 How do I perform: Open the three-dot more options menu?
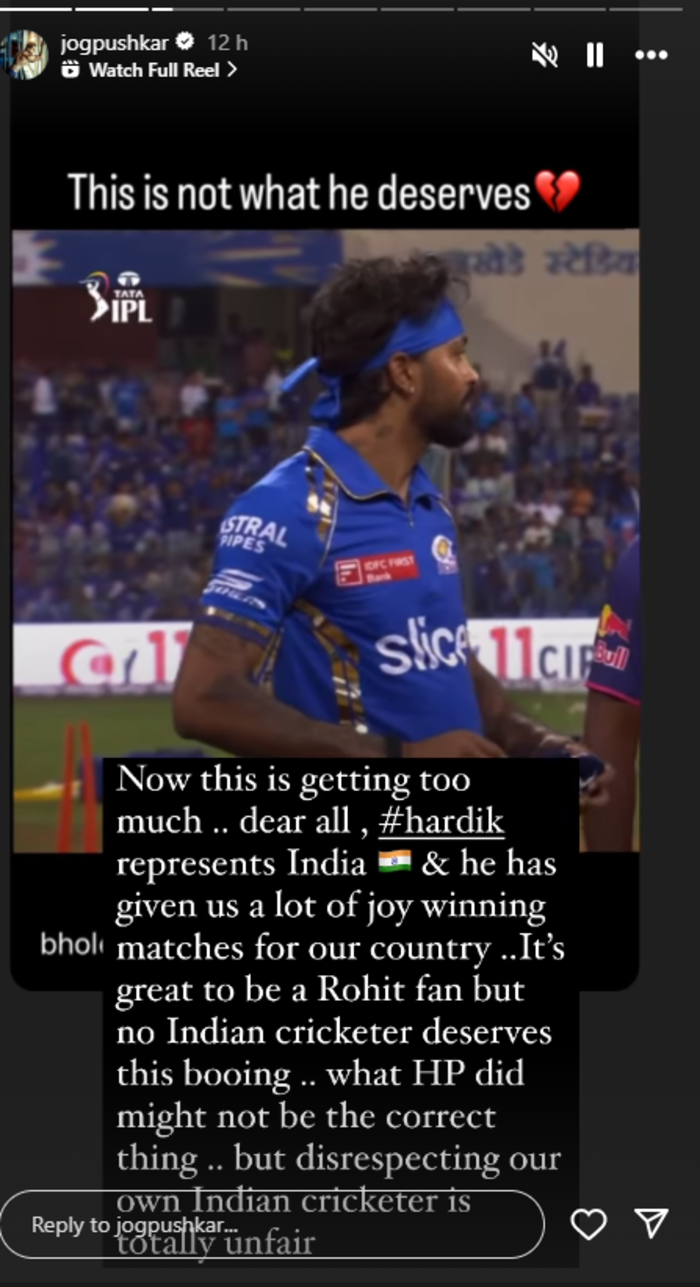pos(651,55)
